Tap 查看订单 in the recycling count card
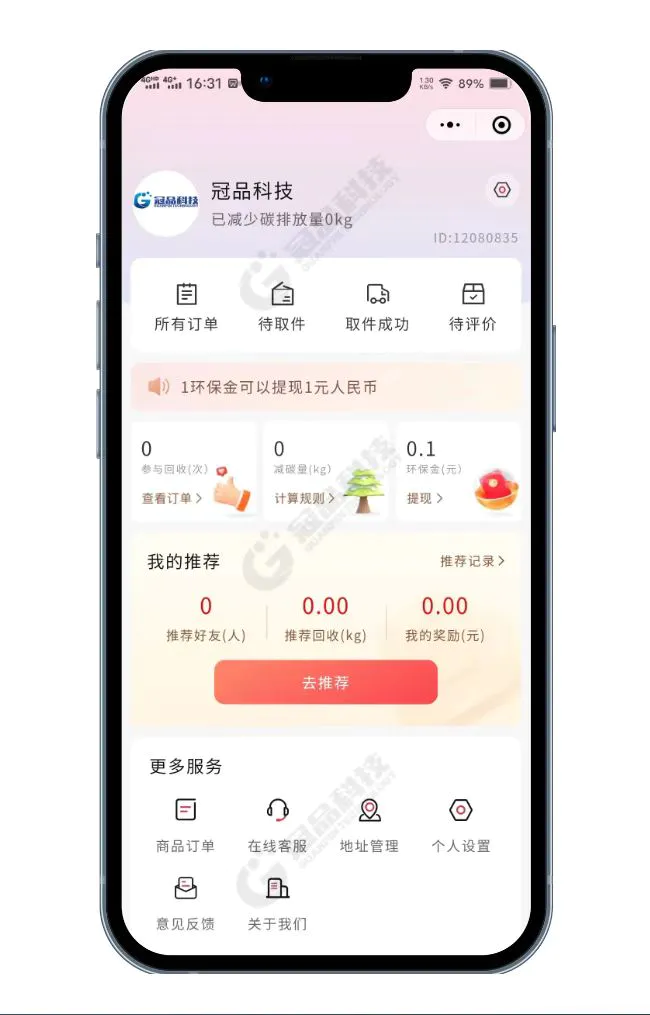Viewport: 650px width, 1015px height. (171, 498)
